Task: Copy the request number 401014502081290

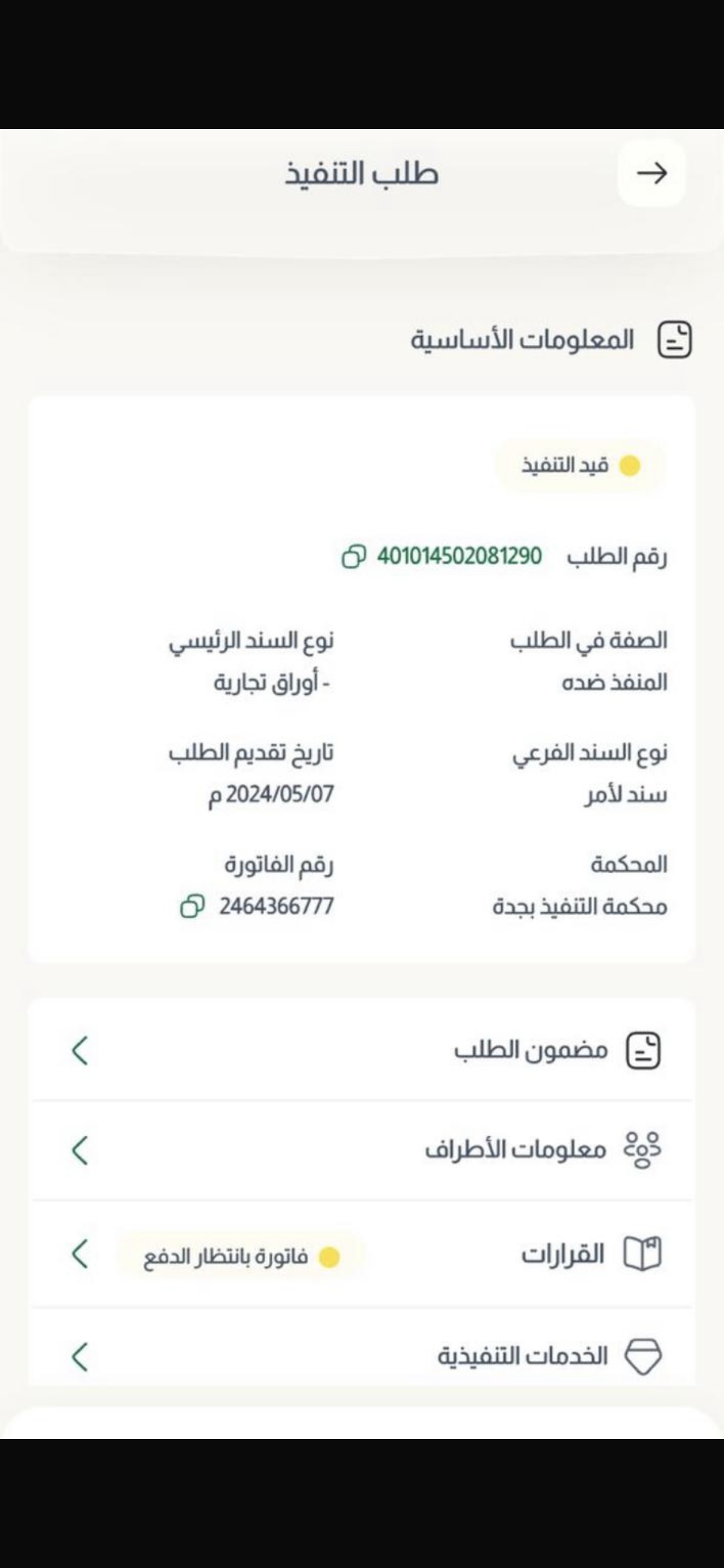Action: 353,556
